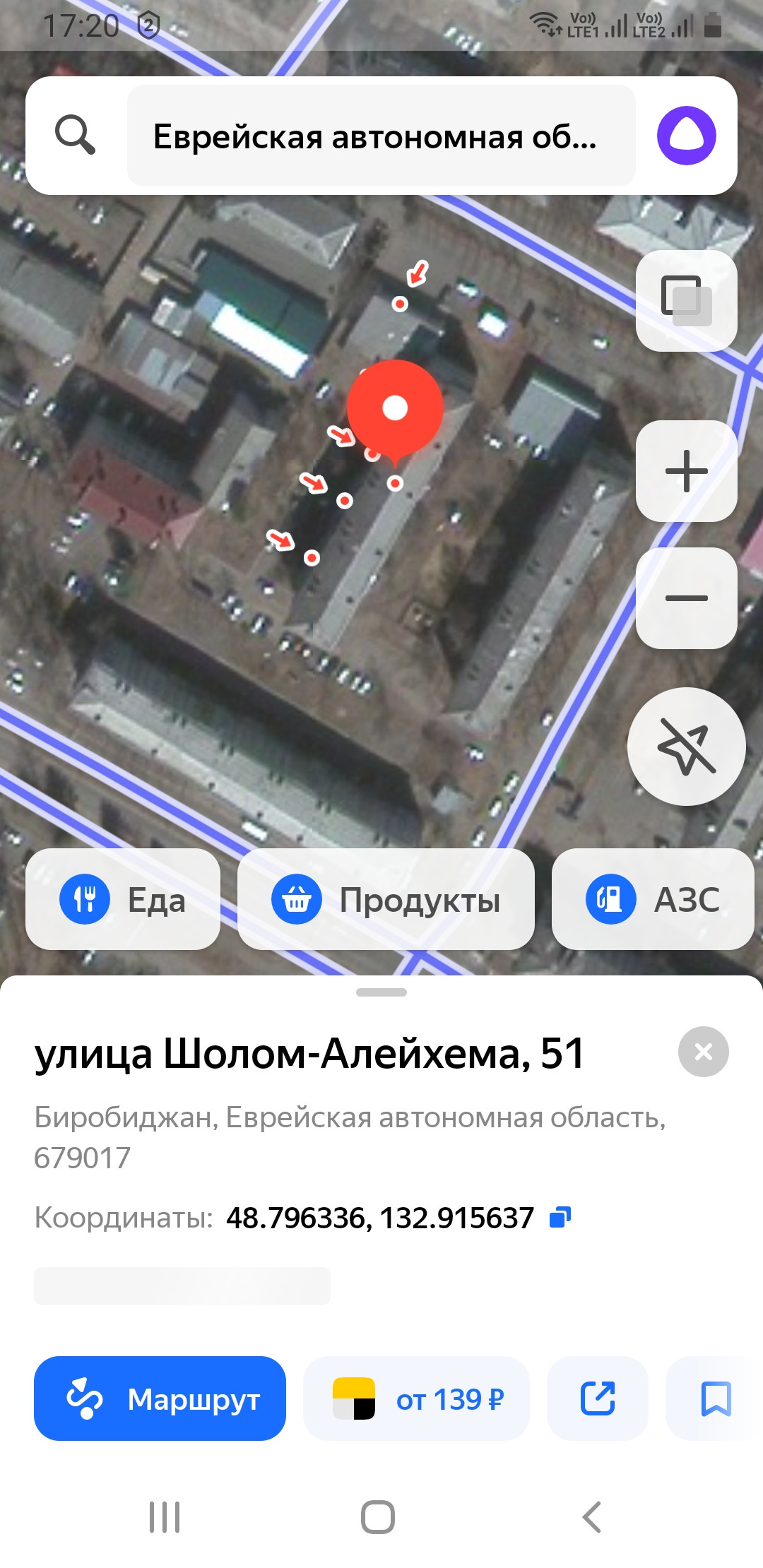Open recent apps from navigation bar
The height and width of the screenshot is (1568, 763).
click(x=165, y=1517)
